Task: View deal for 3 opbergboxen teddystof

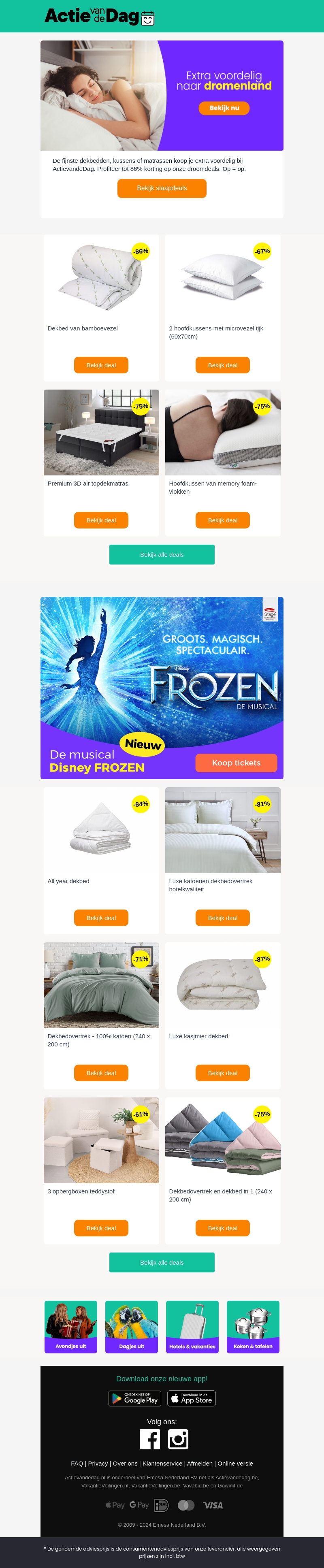Action: [x=101, y=1228]
